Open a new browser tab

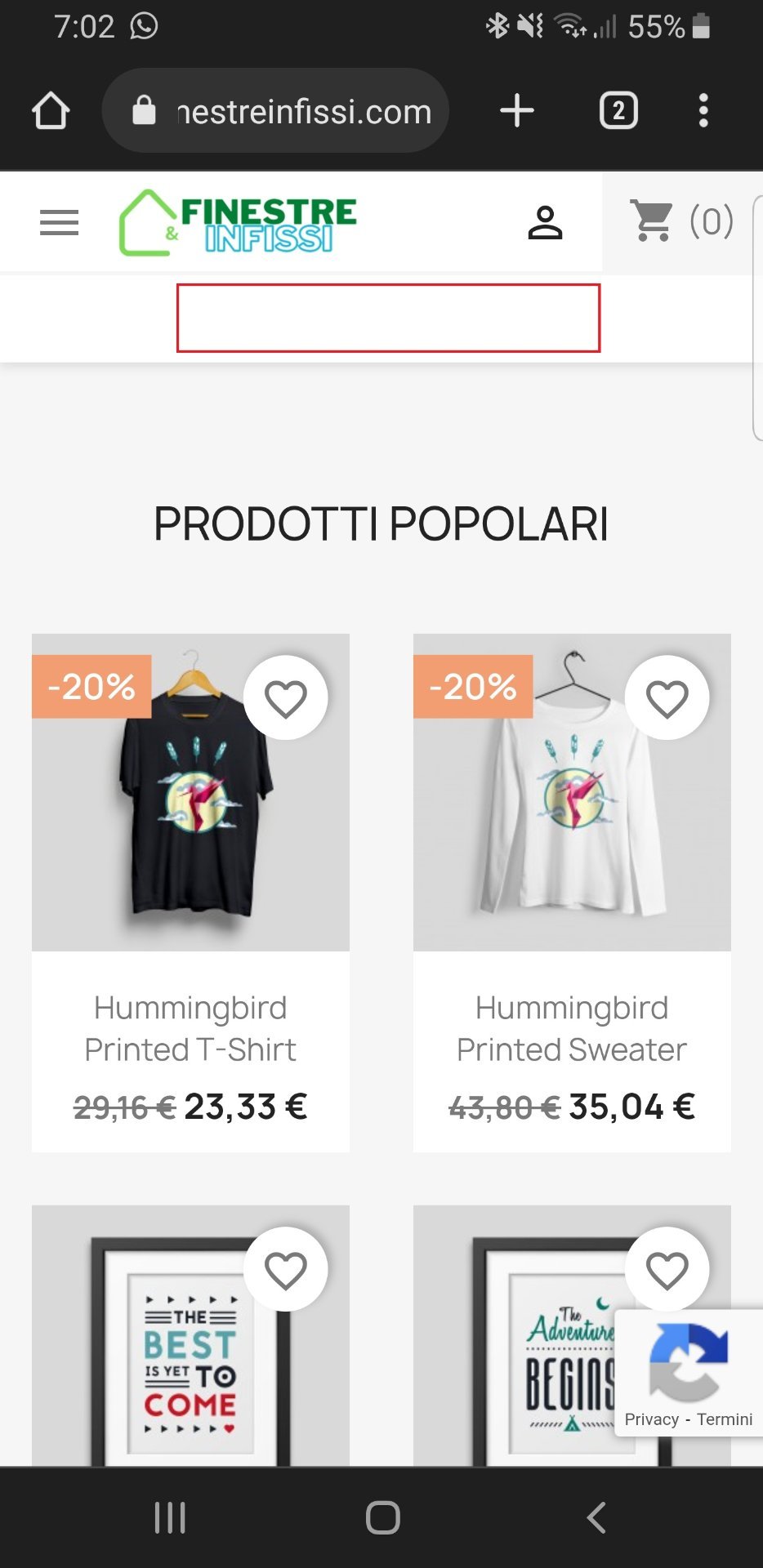pyautogui.click(x=516, y=111)
